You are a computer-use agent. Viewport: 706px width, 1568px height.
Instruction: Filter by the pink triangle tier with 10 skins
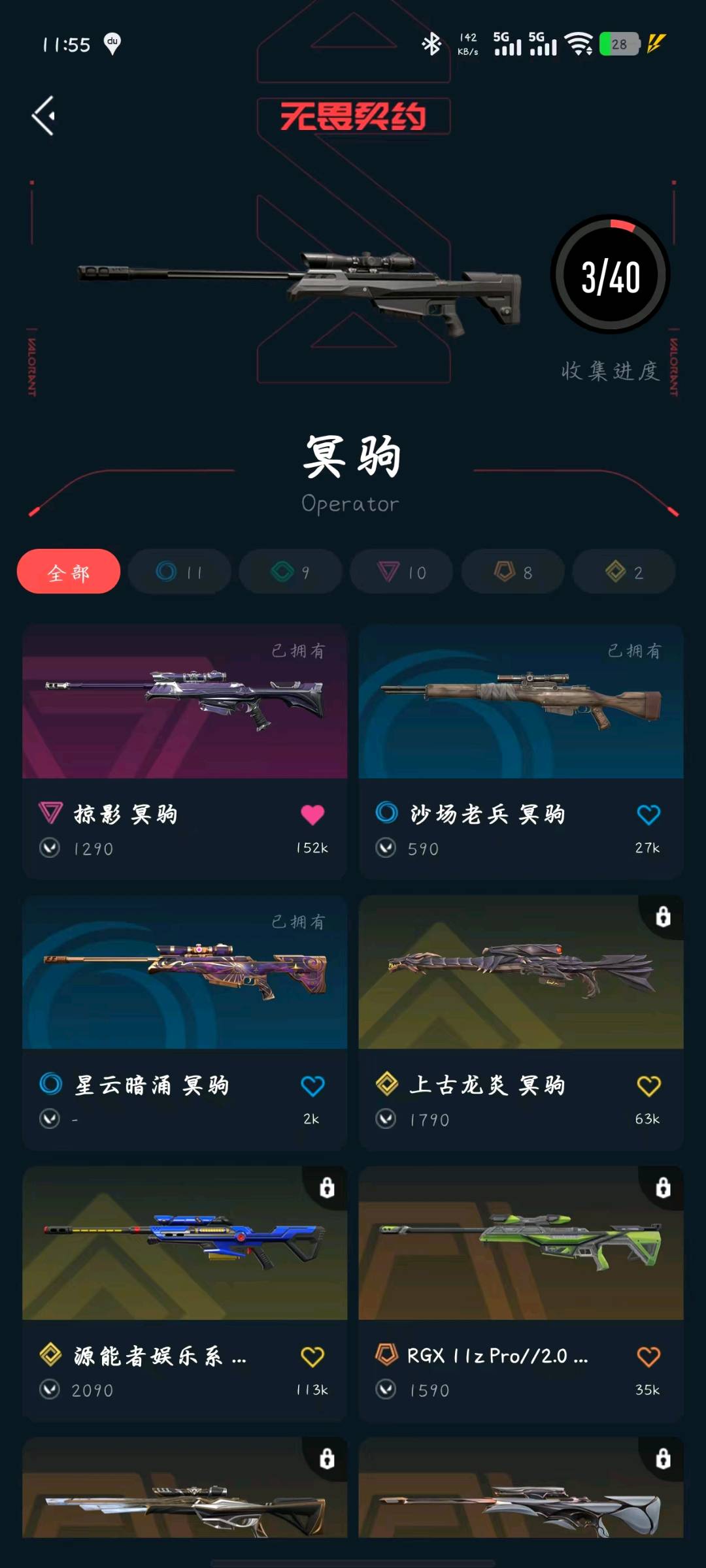pyautogui.click(x=401, y=572)
